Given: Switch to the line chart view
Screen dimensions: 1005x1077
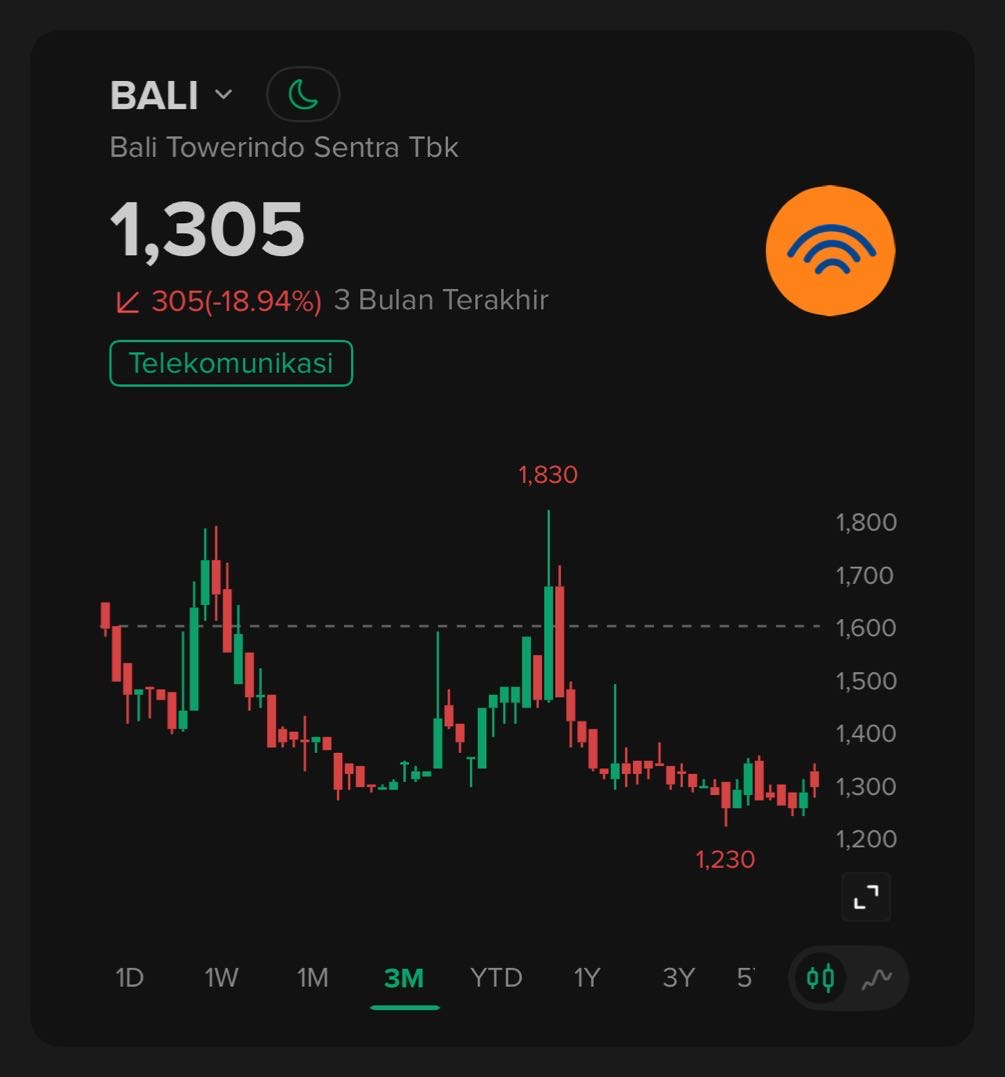Looking at the screenshot, I should pyautogui.click(x=877, y=977).
